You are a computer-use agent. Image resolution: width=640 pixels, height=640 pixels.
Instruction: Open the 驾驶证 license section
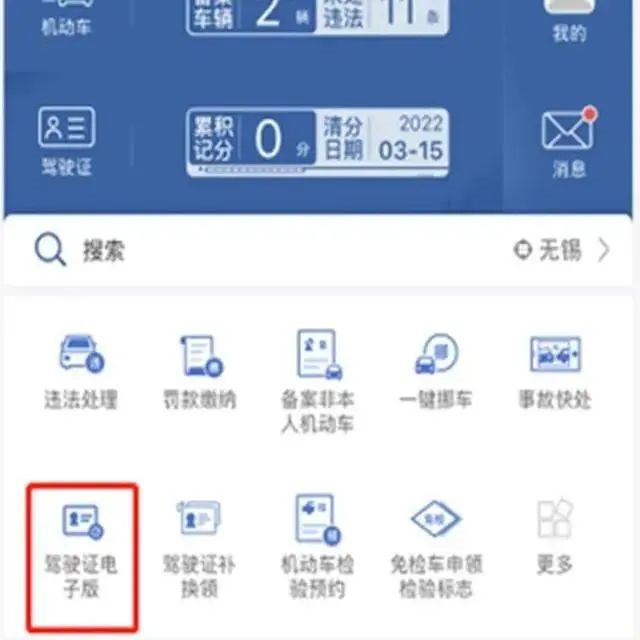coord(66,140)
